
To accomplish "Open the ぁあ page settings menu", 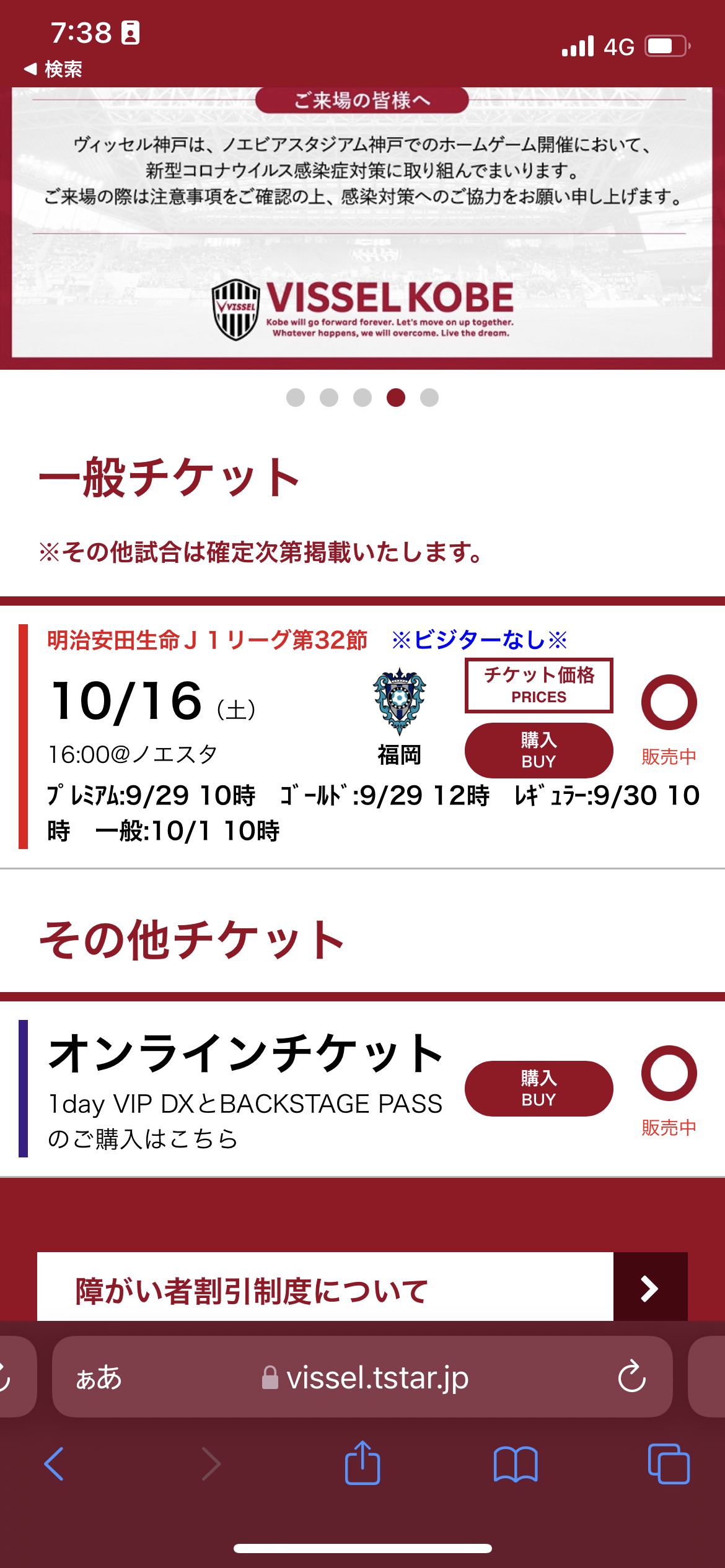I will click(99, 1378).
